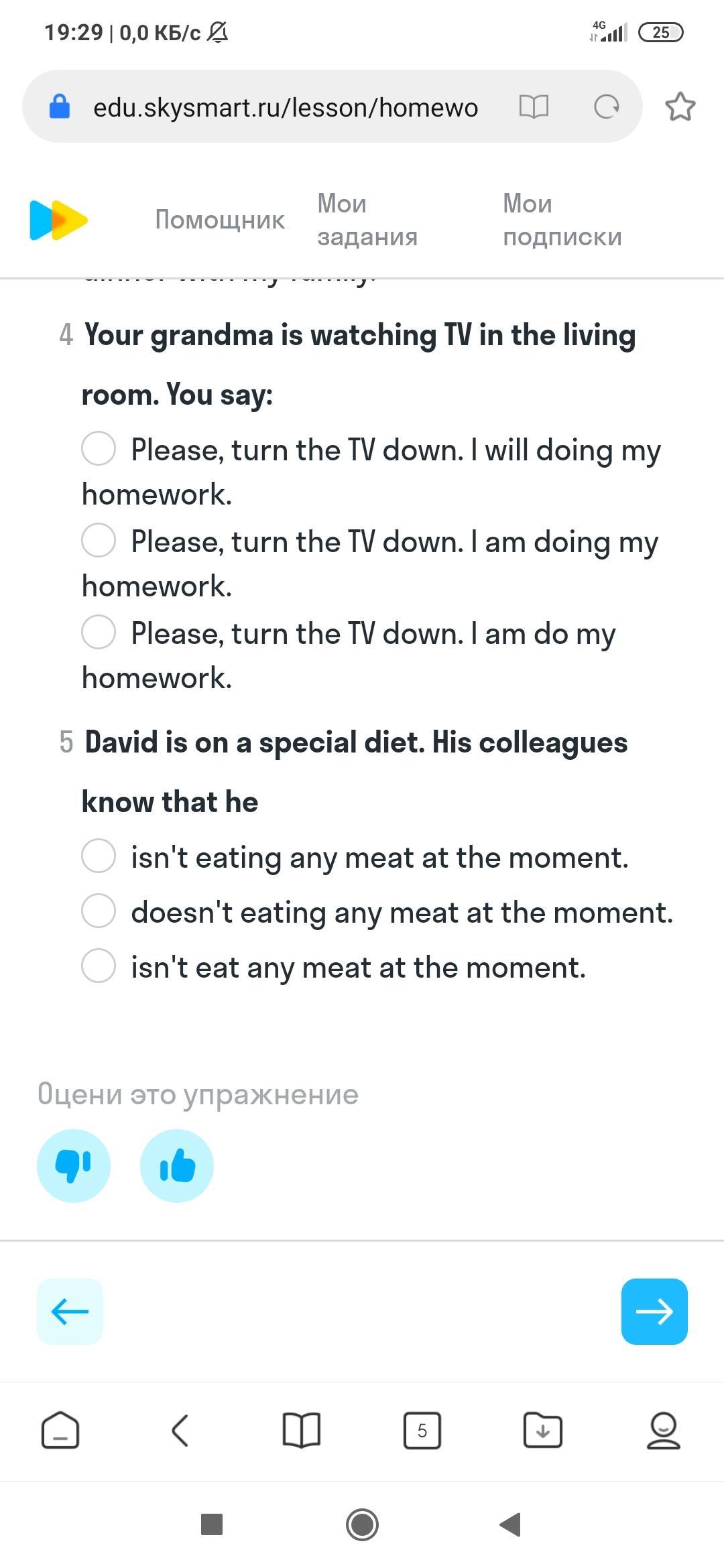Open the browser tabs switcher

422,1431
